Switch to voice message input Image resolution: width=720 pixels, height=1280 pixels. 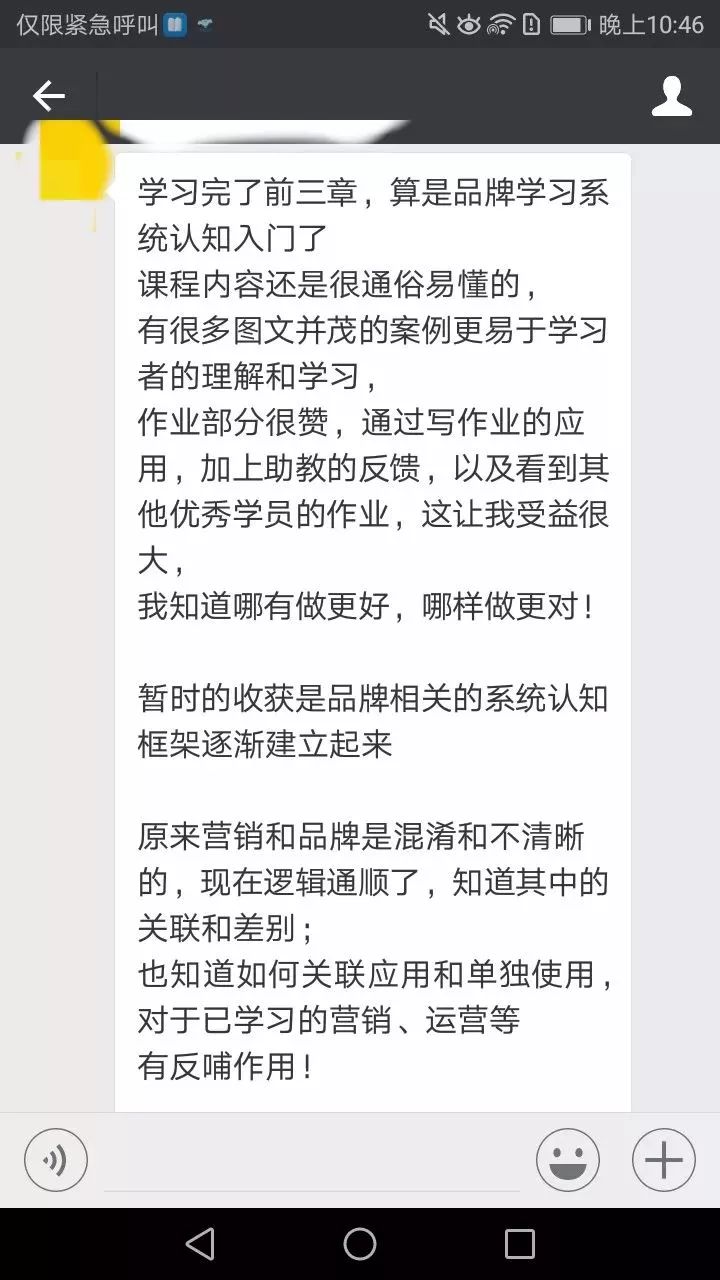(56, 1160)
